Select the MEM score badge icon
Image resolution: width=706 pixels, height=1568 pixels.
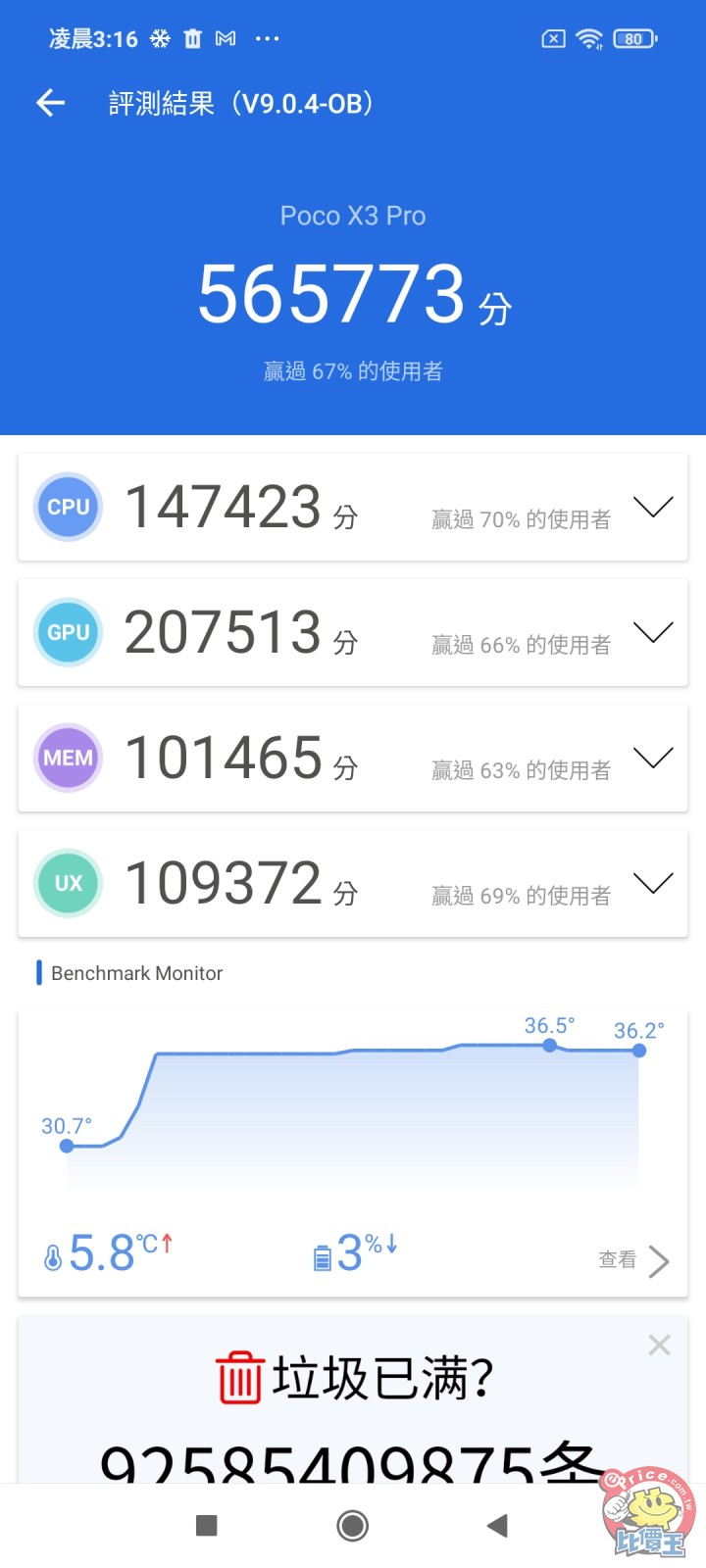[67, 758]
